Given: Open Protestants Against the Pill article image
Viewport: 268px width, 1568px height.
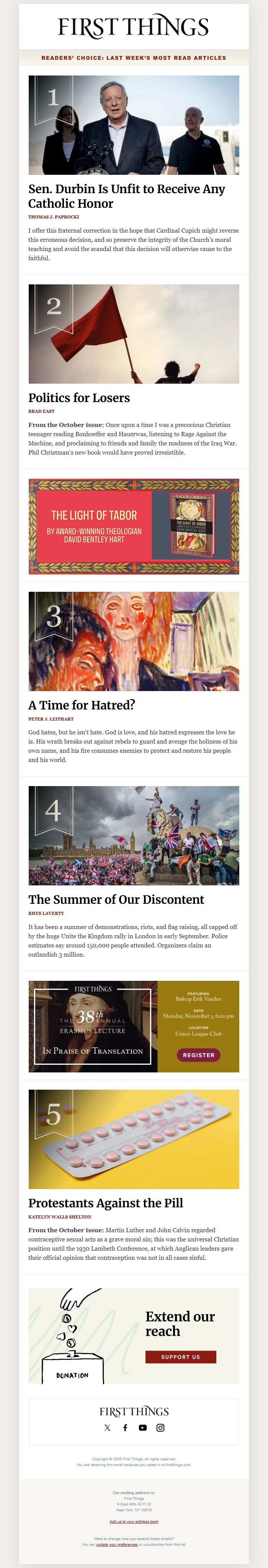Looking at the screenshot, I should coord(134,1139).
